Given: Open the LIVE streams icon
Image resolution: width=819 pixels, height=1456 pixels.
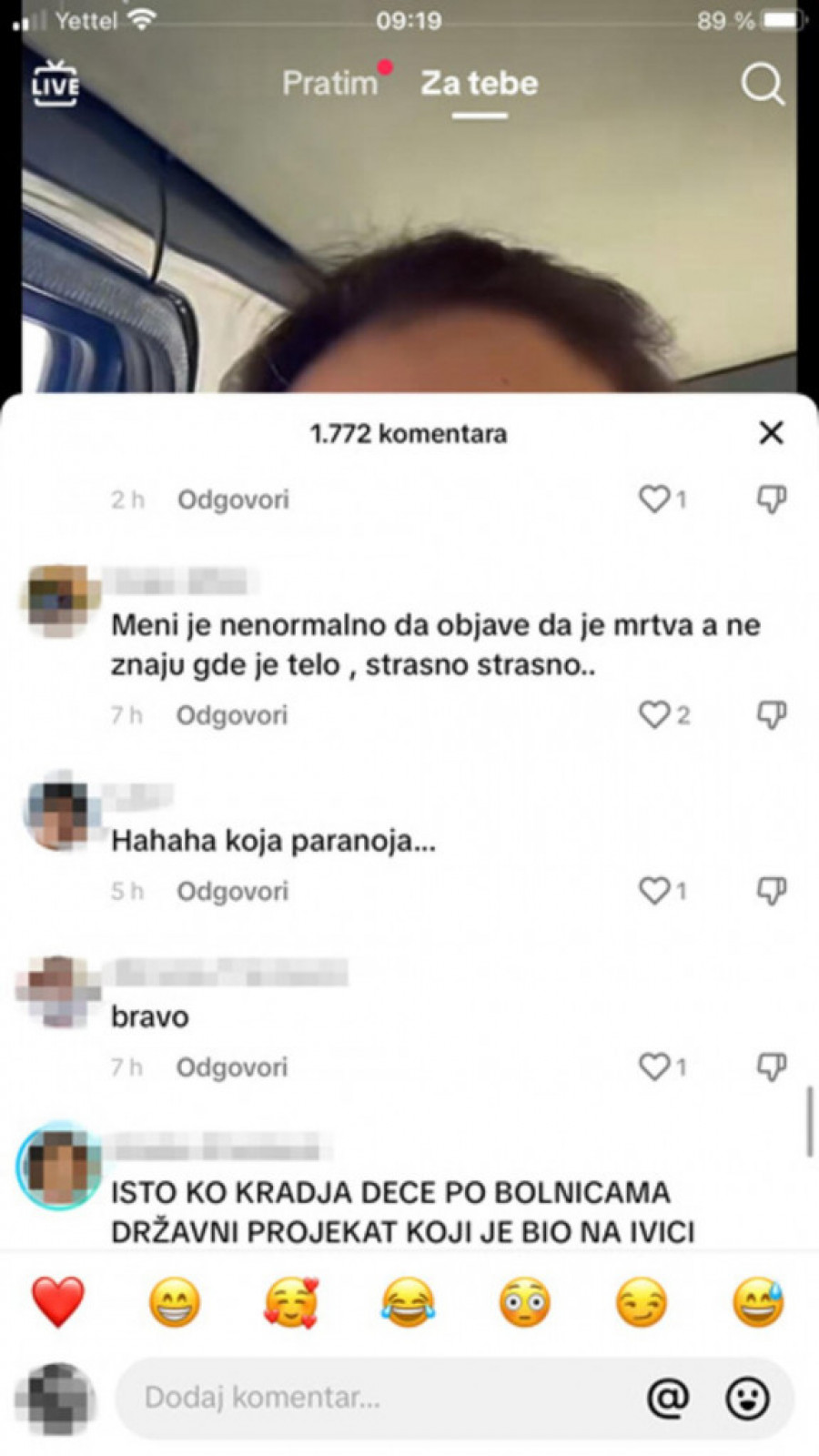Looking at the screenshot, I should 56,84.
